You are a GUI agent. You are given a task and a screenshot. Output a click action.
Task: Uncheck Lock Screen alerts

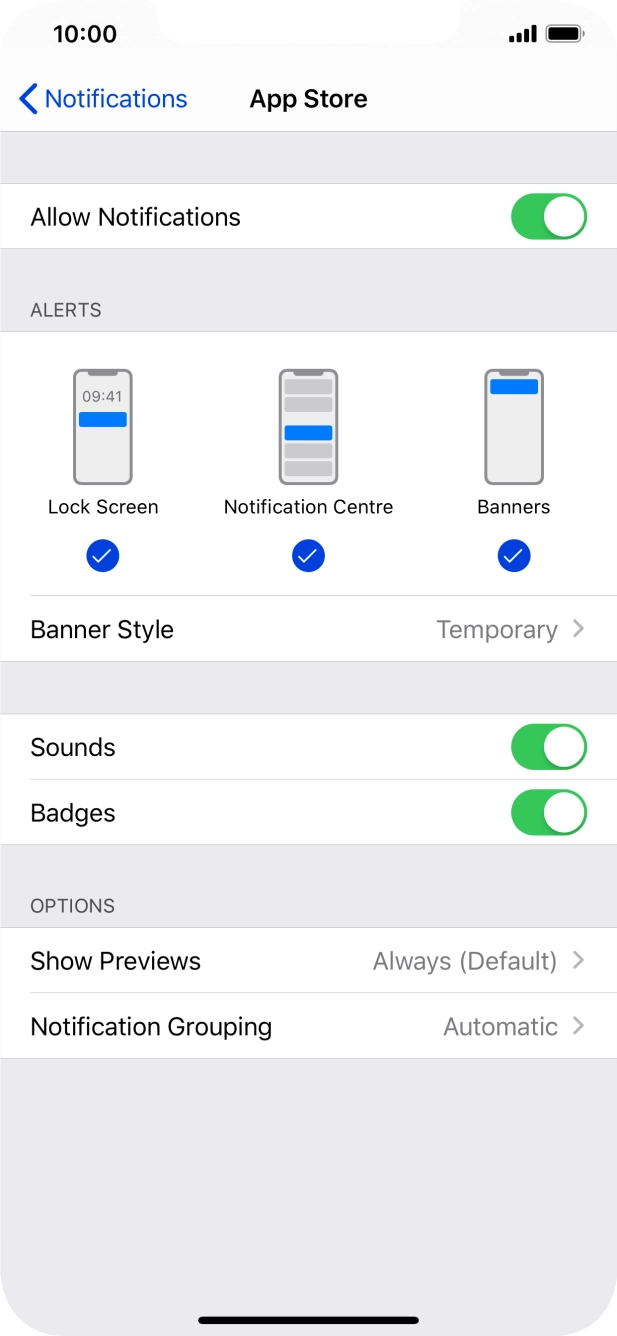click(103, 555)
